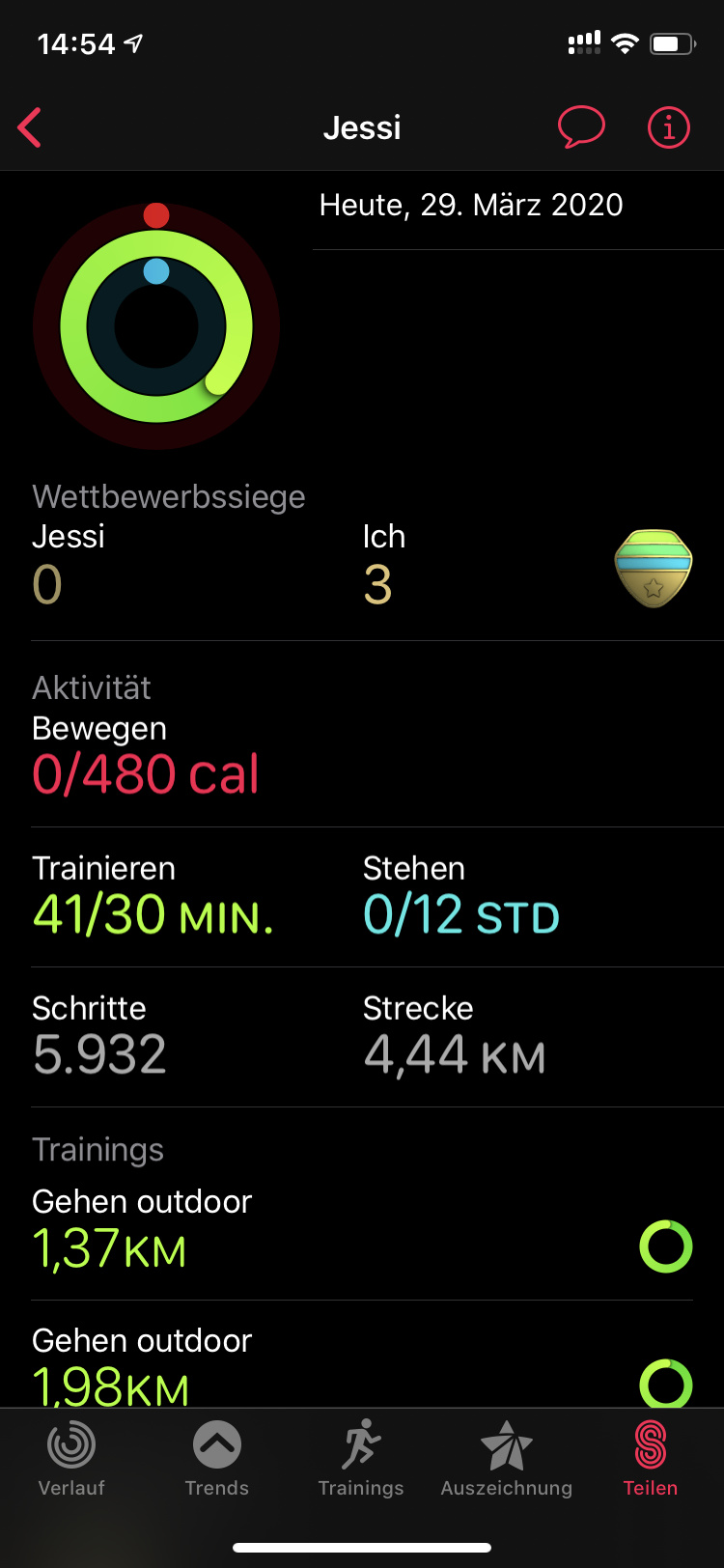This screenshot has width=724, height=1568.
Task: Open the info icon in the top bar
Action: [667, 126]
